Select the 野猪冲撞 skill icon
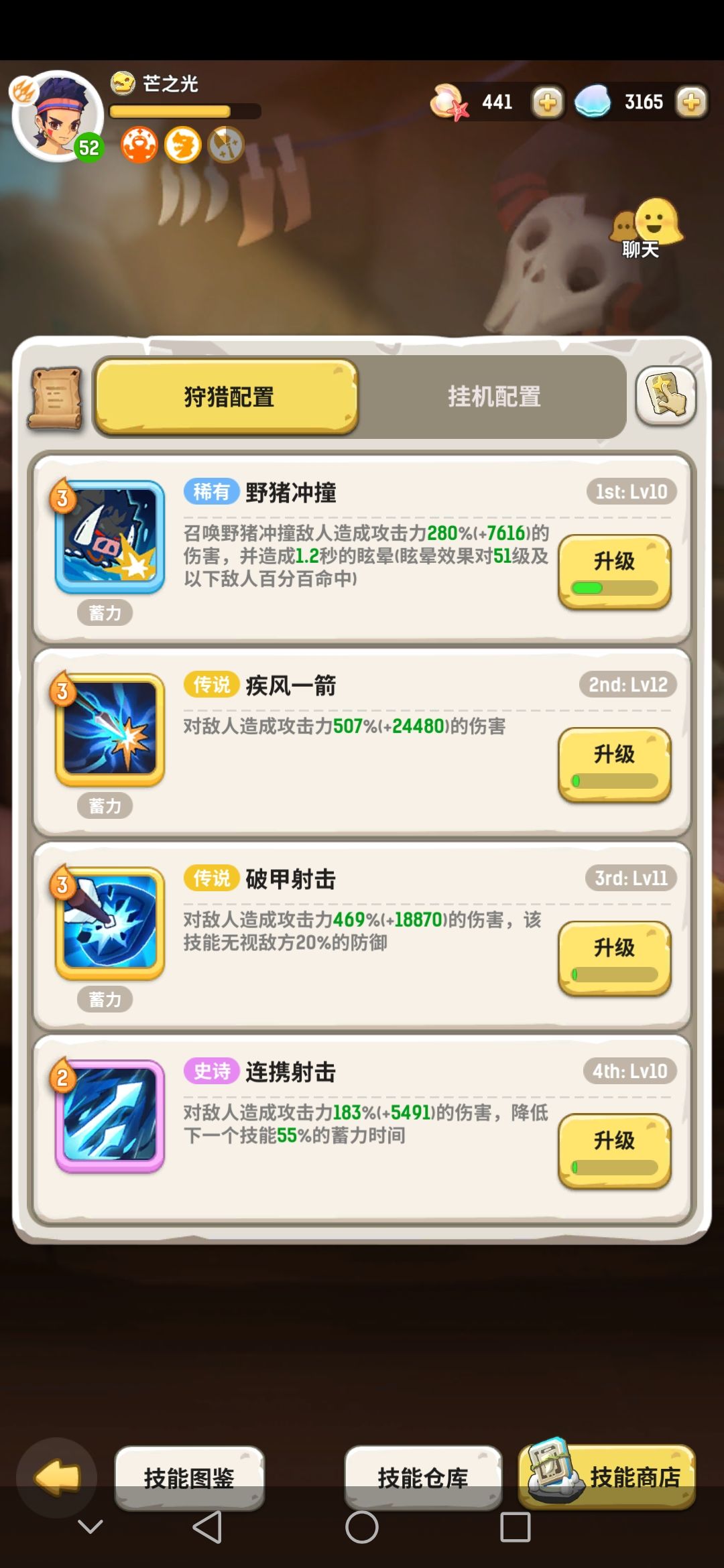Screen dimensions: 724x1568 pyautogui.click(x=111, y=536)
